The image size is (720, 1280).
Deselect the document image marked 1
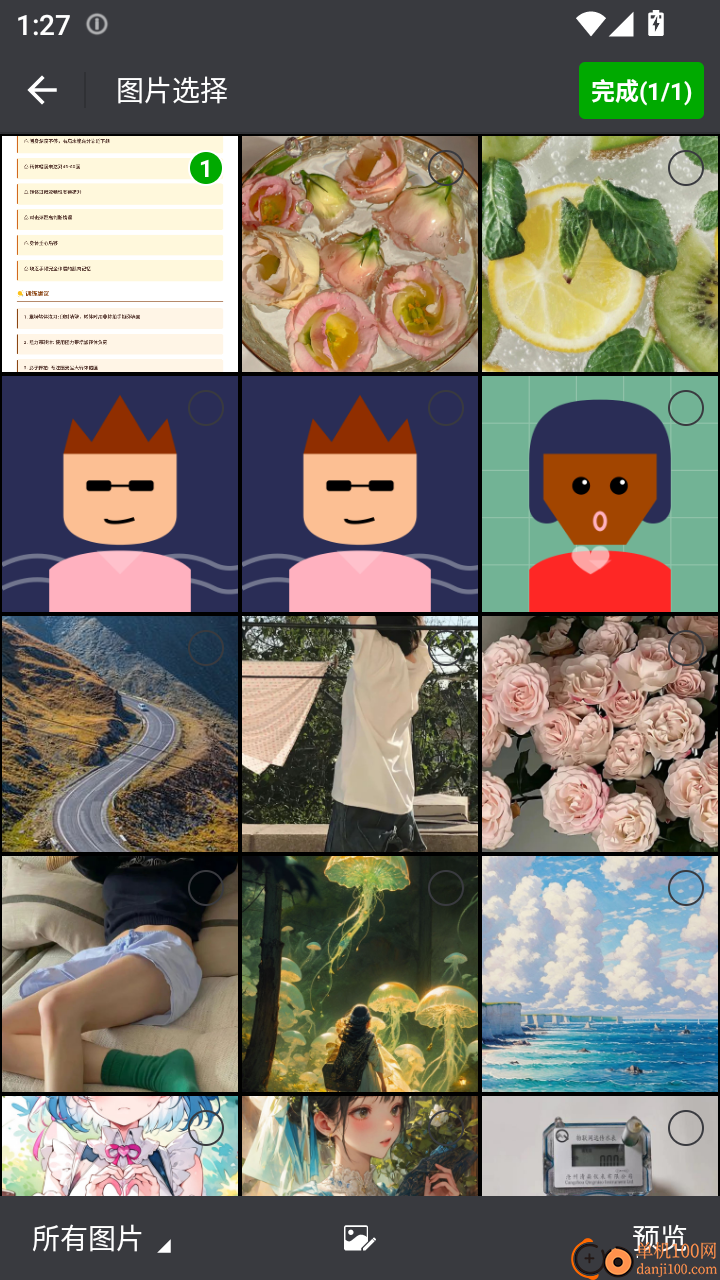pyautogui.click(x=205, y=168)
